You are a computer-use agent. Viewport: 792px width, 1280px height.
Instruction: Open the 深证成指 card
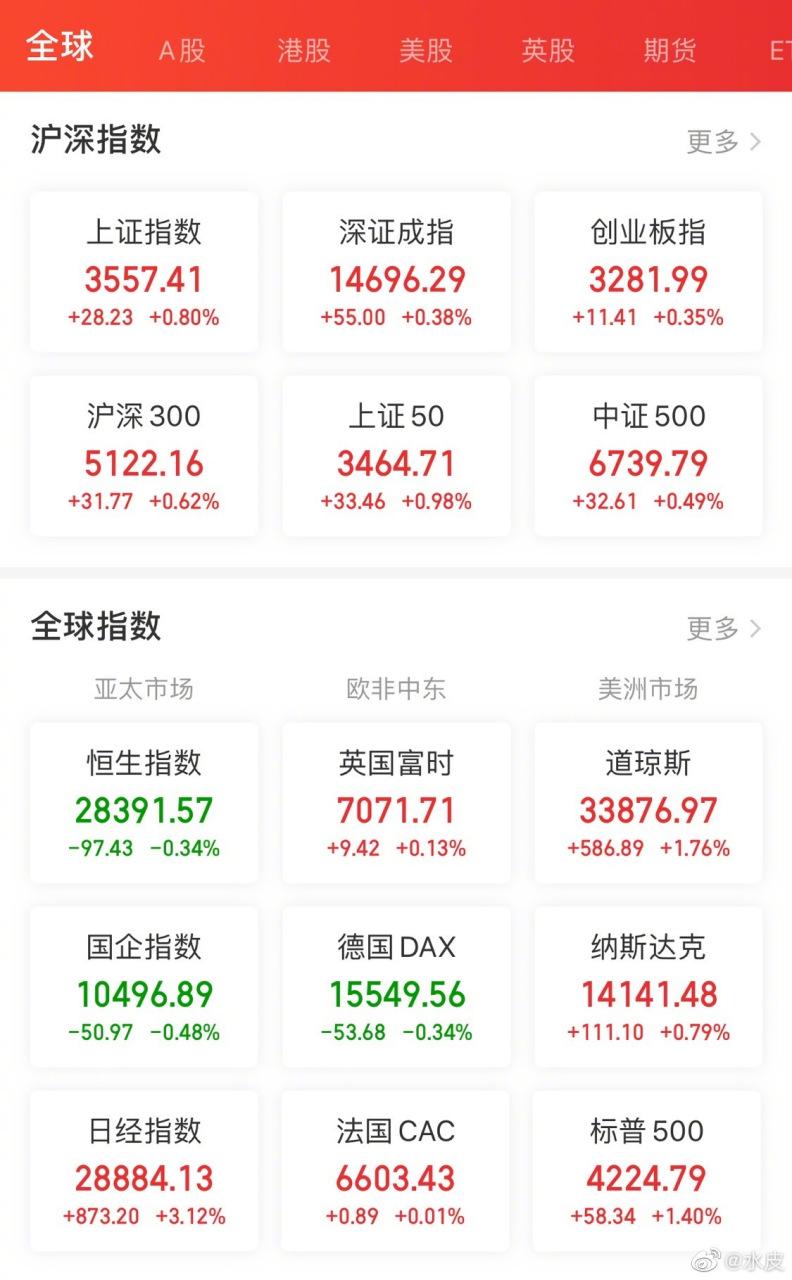click(x=396, y=272)
